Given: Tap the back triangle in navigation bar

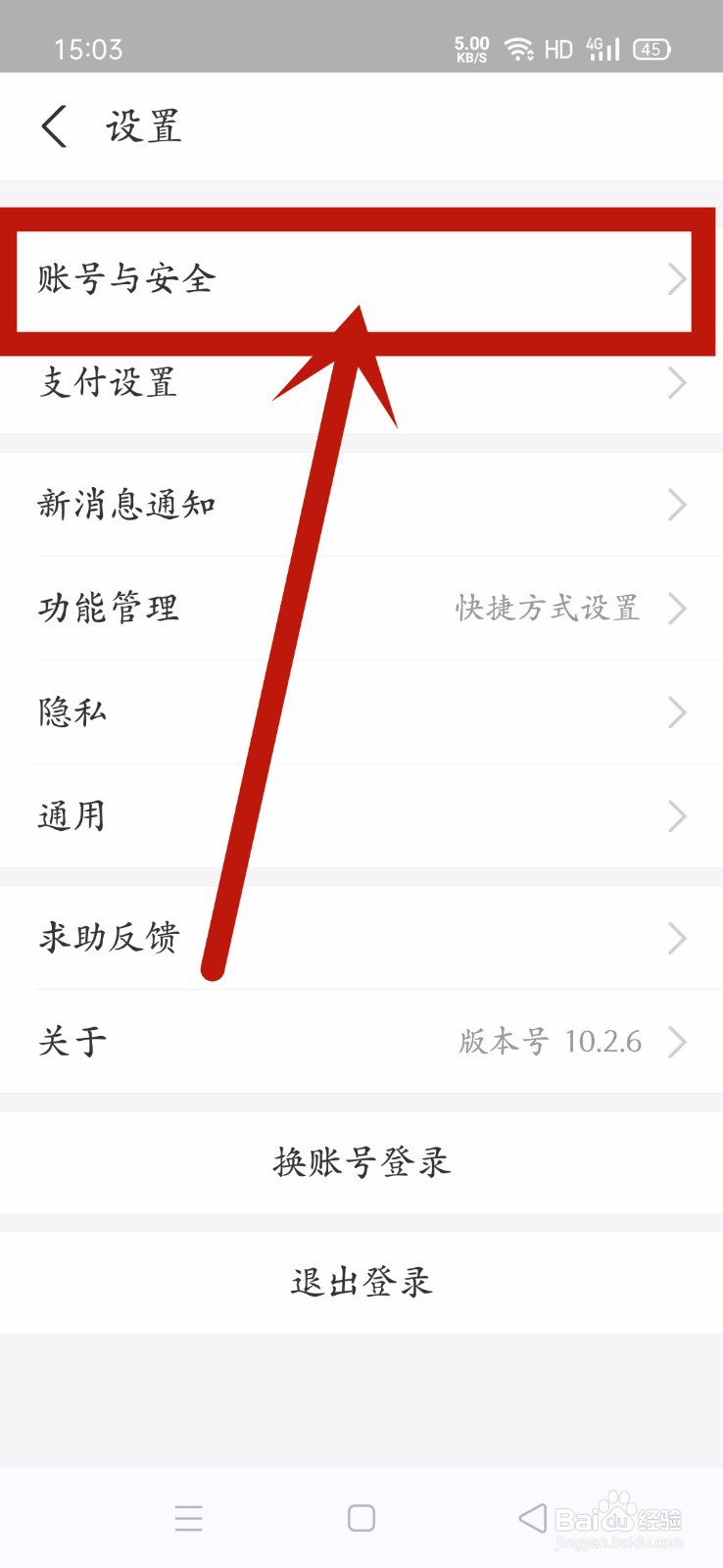Looking at the screenshot, I should pos(532,1517).
